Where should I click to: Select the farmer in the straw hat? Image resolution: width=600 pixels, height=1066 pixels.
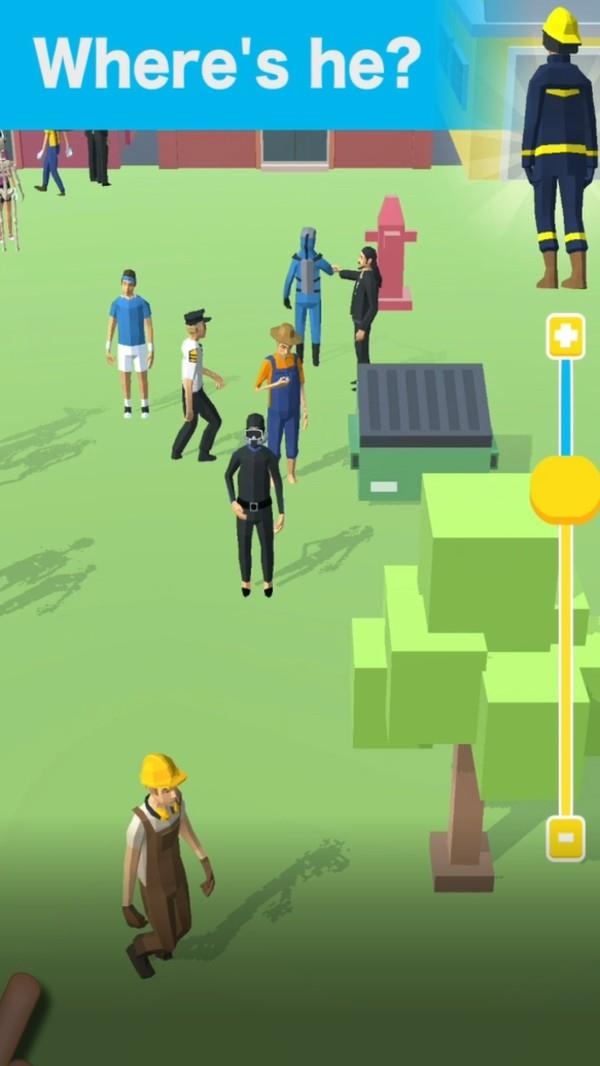tap(284, 396)
